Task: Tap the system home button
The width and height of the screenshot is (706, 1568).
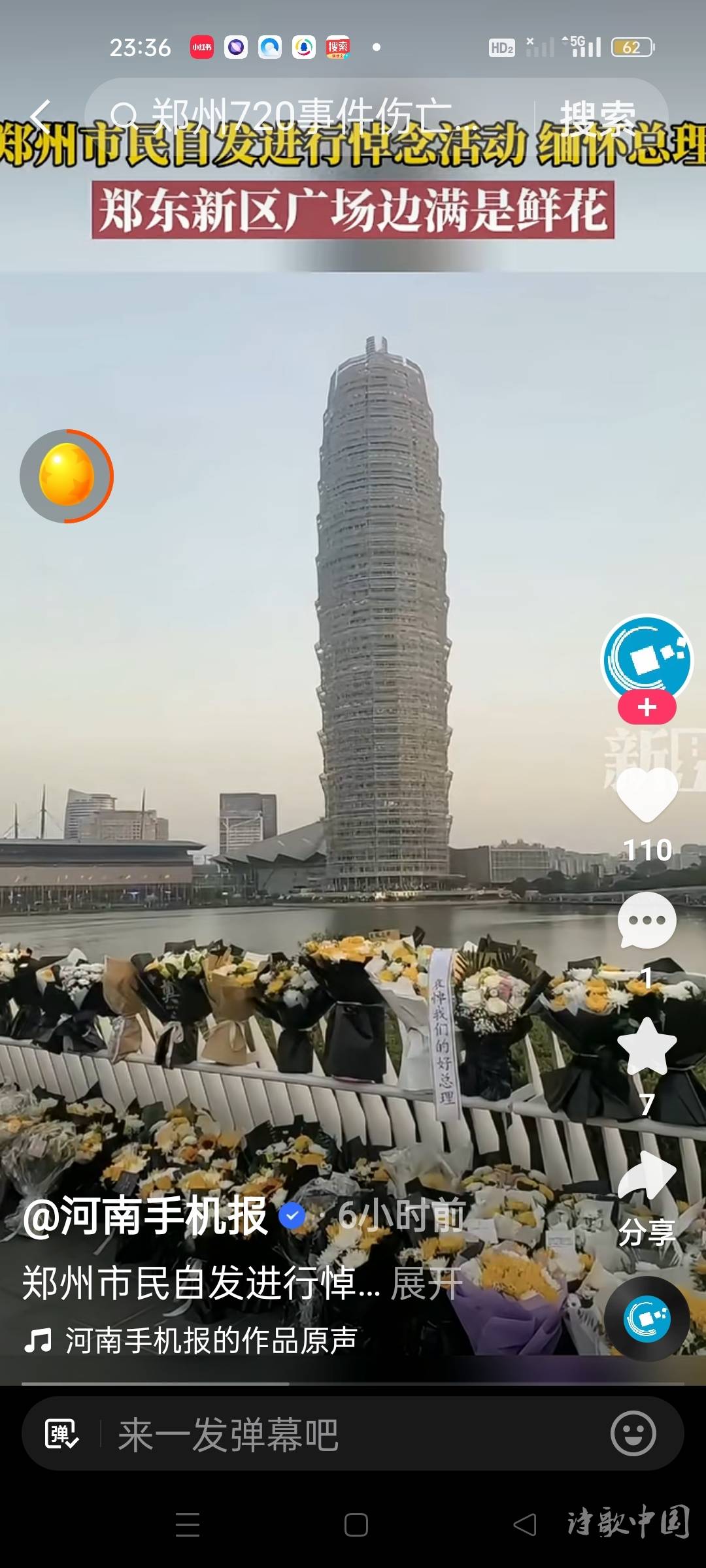Action: (356, 1525)
